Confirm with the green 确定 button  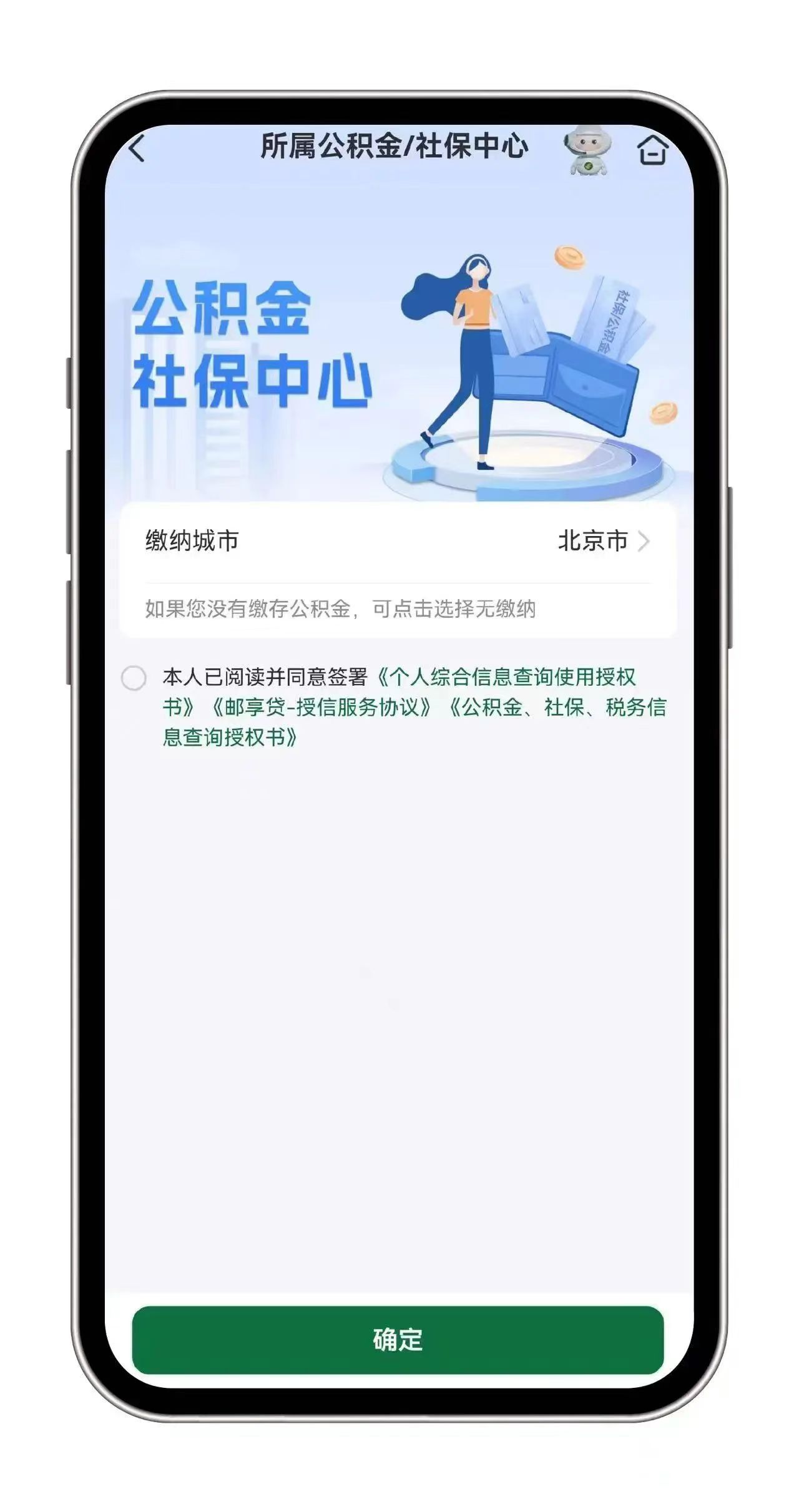(398, 1340)
